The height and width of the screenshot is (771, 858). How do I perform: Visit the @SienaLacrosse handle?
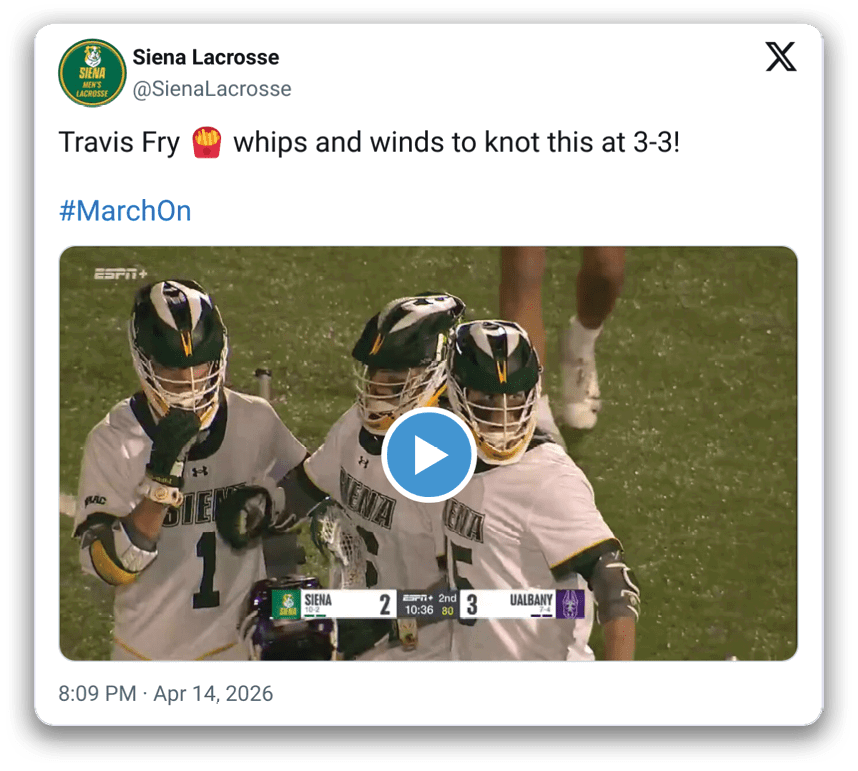tap(212, 89)
